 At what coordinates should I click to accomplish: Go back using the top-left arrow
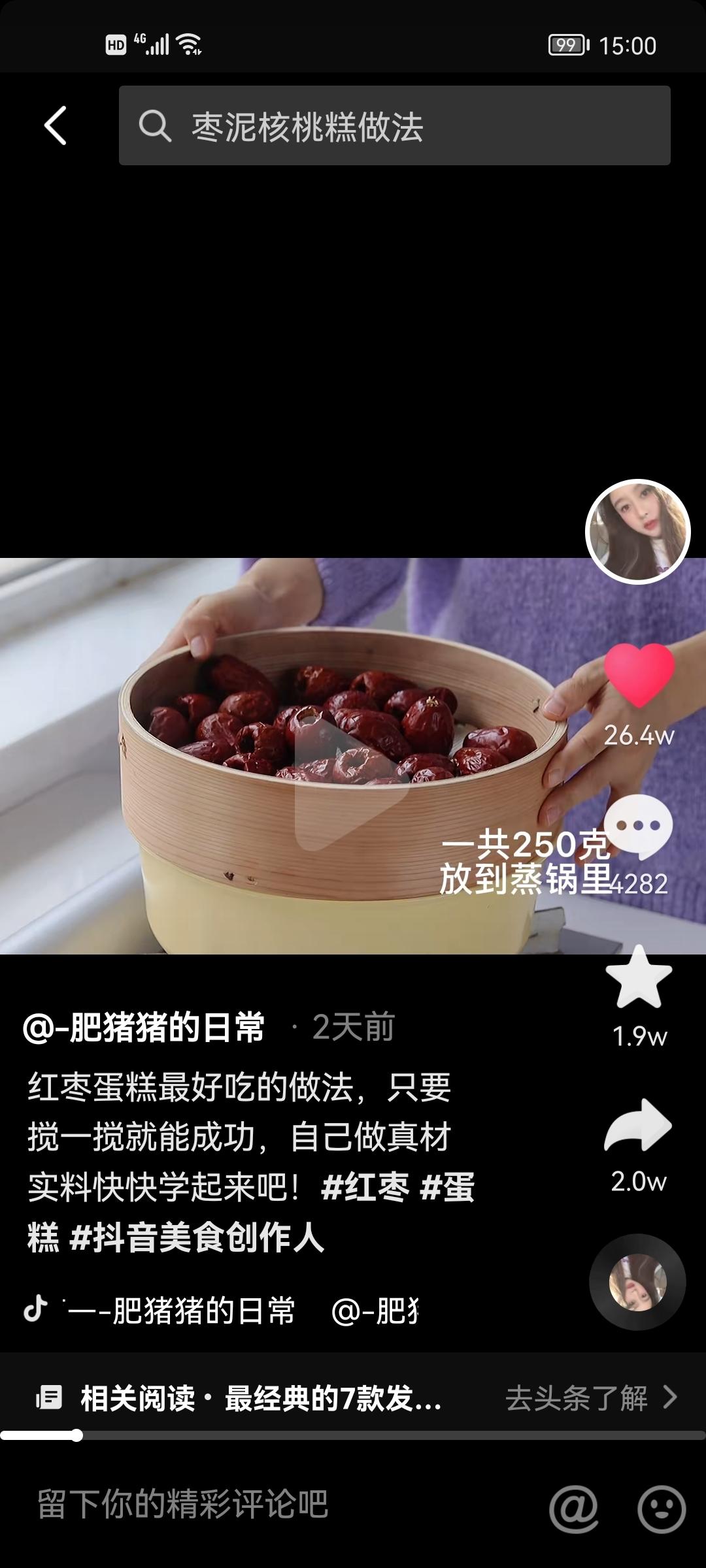(x=56, y=125)
